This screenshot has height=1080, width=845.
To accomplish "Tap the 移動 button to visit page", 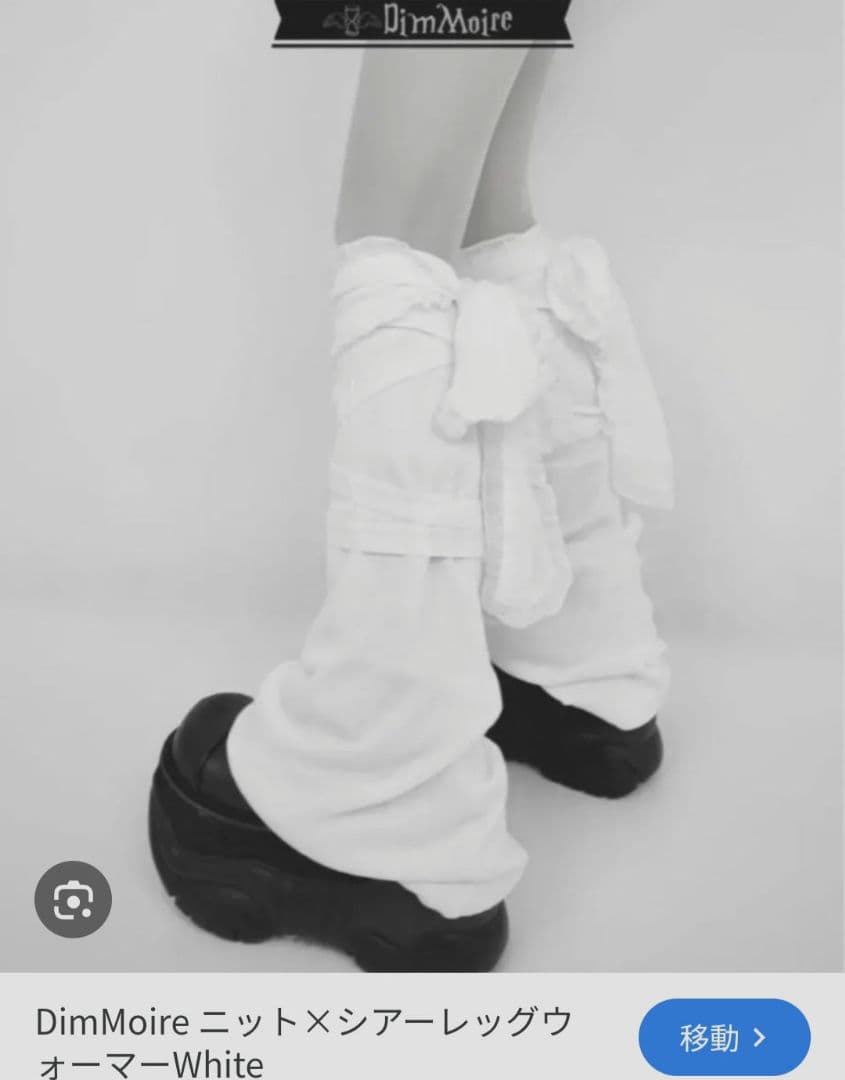I will tap(724, 1039).
